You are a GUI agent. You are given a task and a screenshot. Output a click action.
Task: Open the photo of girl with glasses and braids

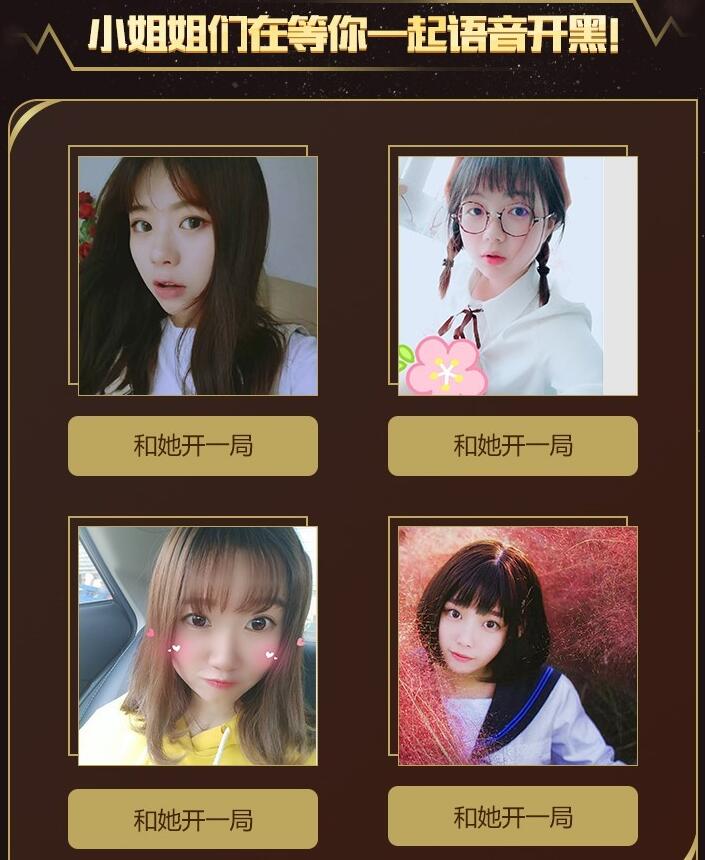517,276
